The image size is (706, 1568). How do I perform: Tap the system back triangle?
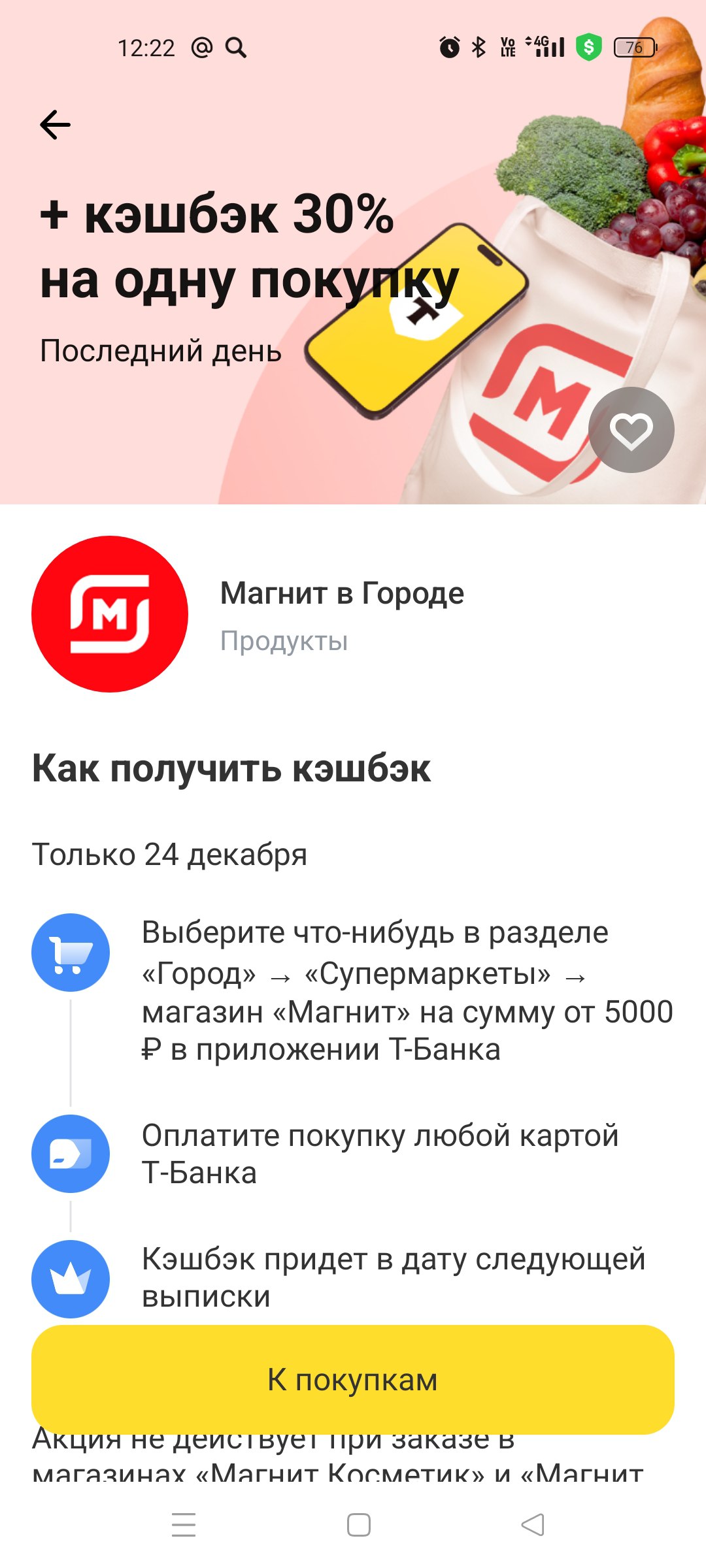pos(533,1524)
